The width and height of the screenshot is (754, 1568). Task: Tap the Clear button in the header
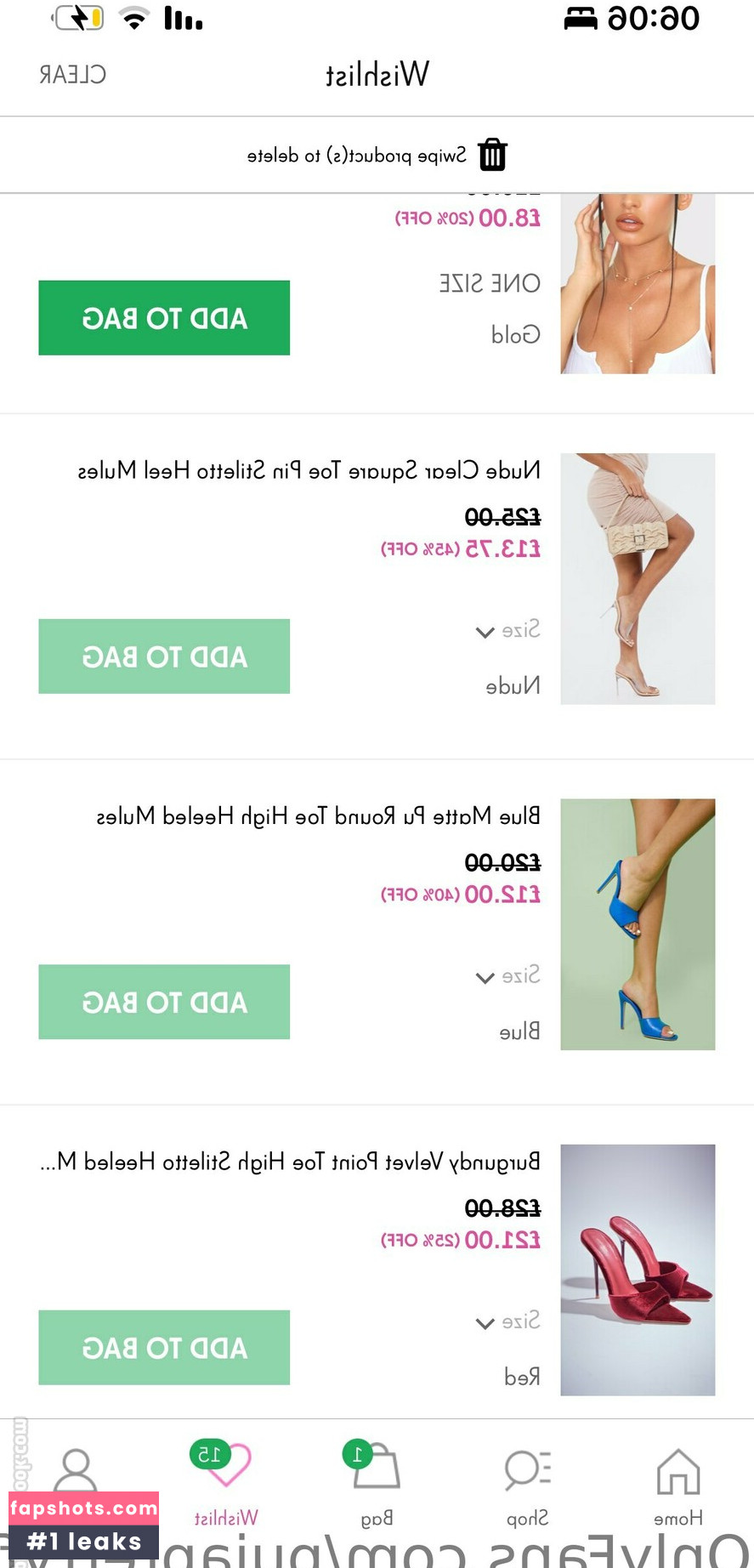coord(72,75)
